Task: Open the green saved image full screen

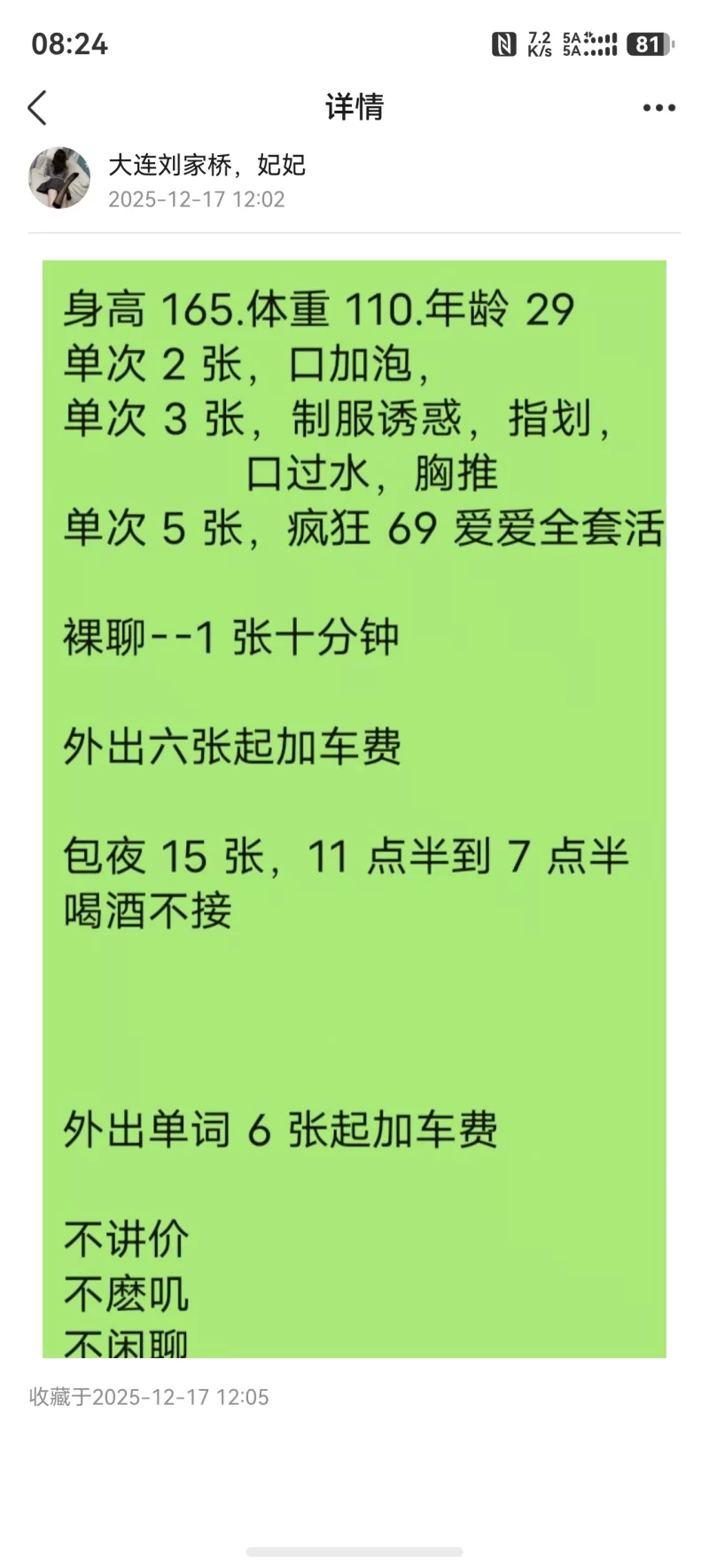Action: tap(354, 808)
